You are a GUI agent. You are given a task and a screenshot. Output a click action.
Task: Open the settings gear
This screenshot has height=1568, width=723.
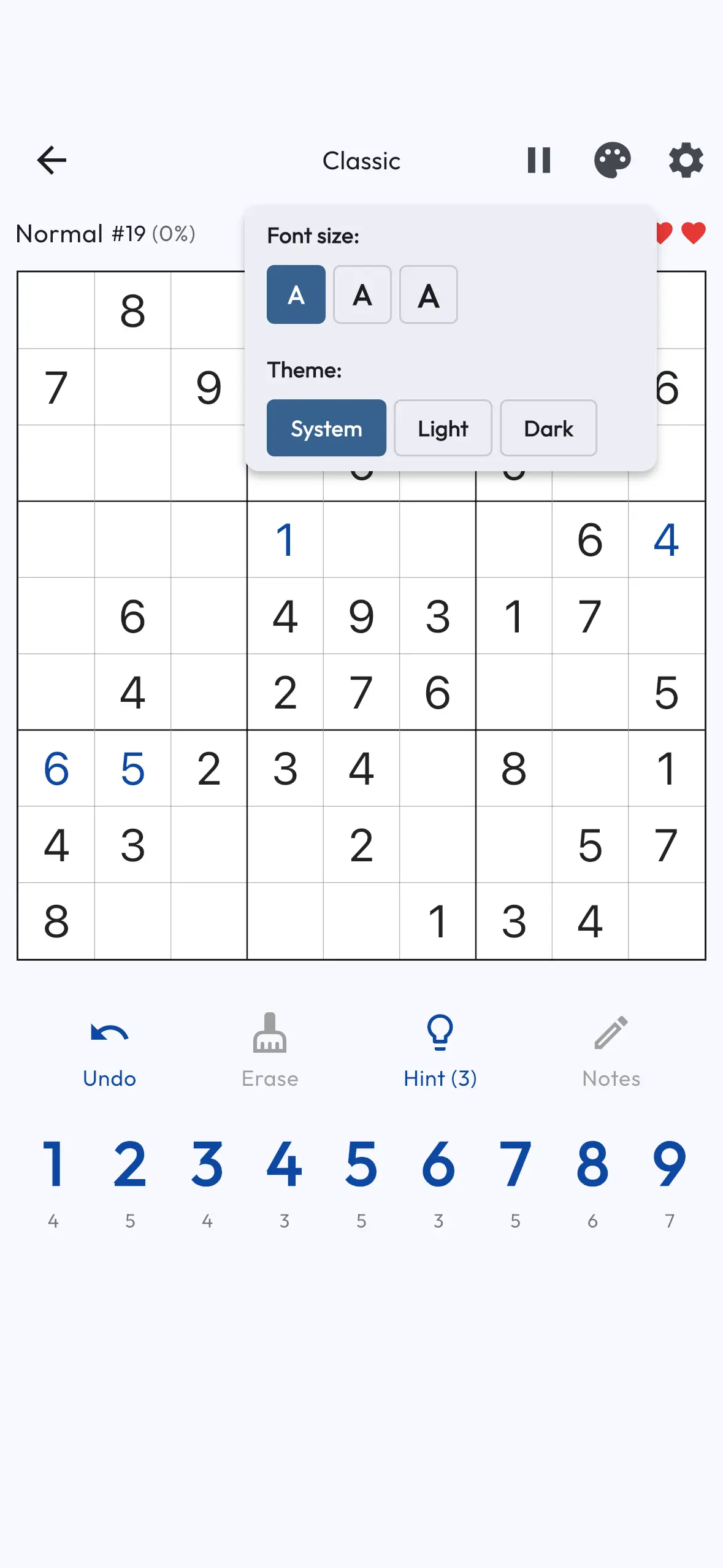[x=686, y=161]
